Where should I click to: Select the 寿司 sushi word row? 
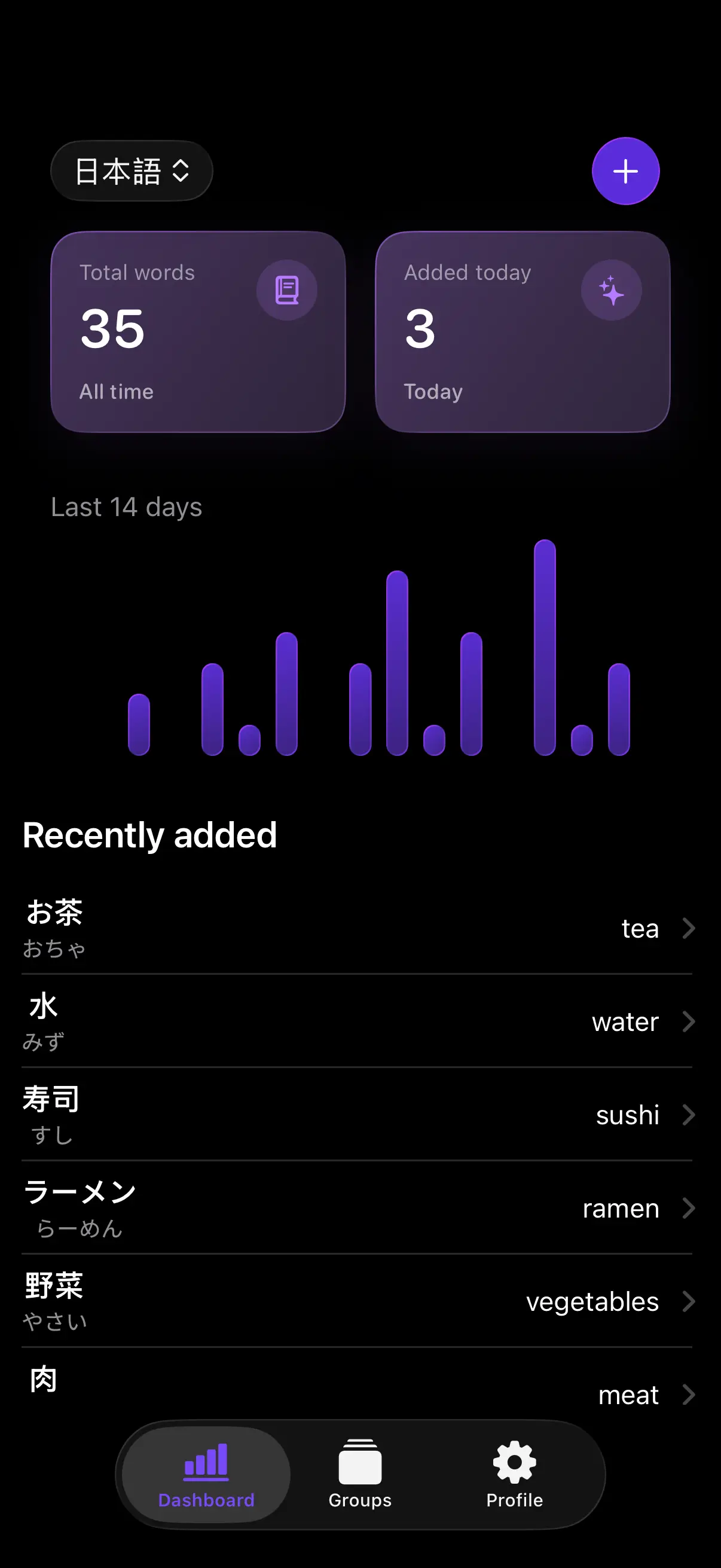click(x=358, y=1115)
